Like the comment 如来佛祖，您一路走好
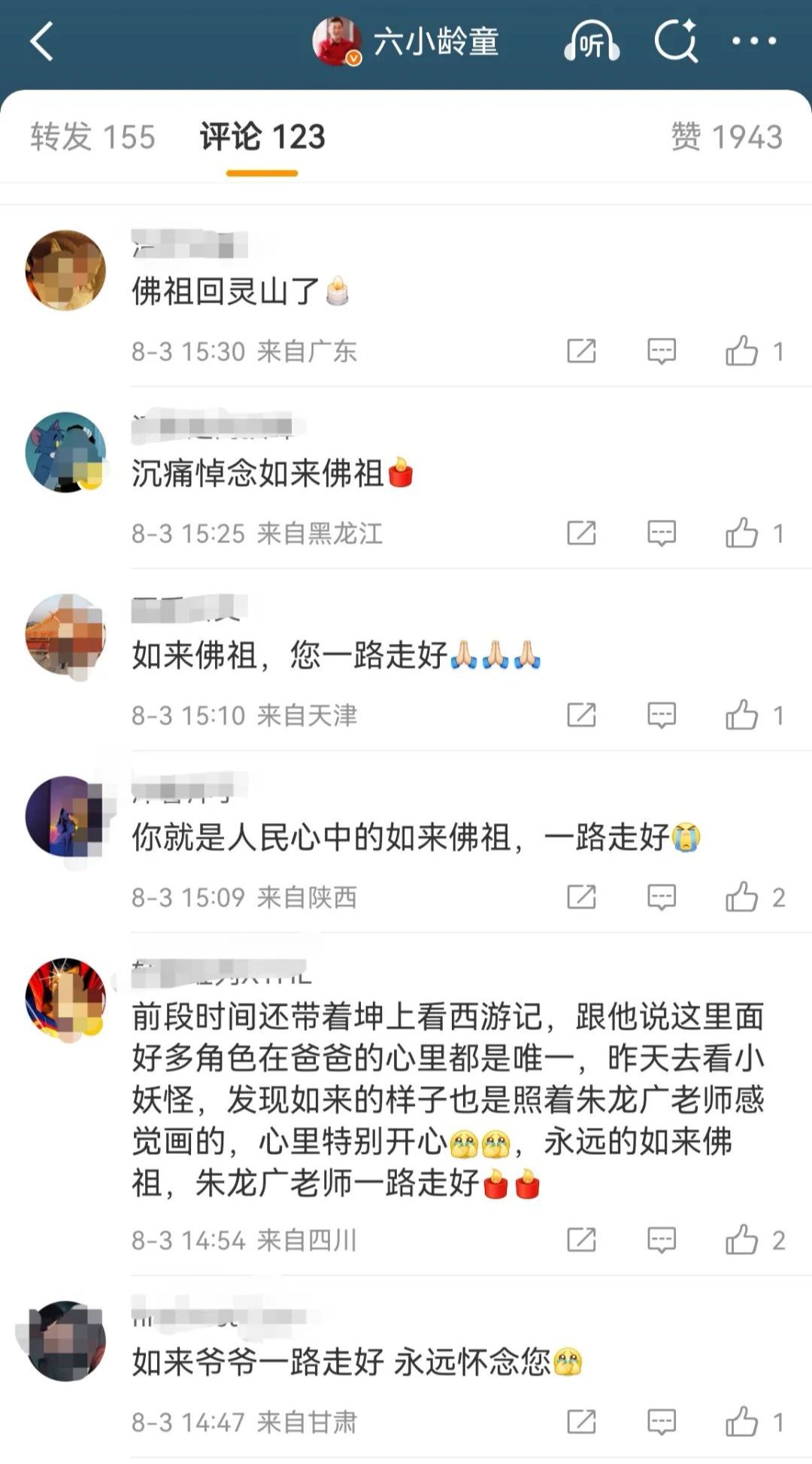Screen dimensions: 812x1464 [742, 715]
